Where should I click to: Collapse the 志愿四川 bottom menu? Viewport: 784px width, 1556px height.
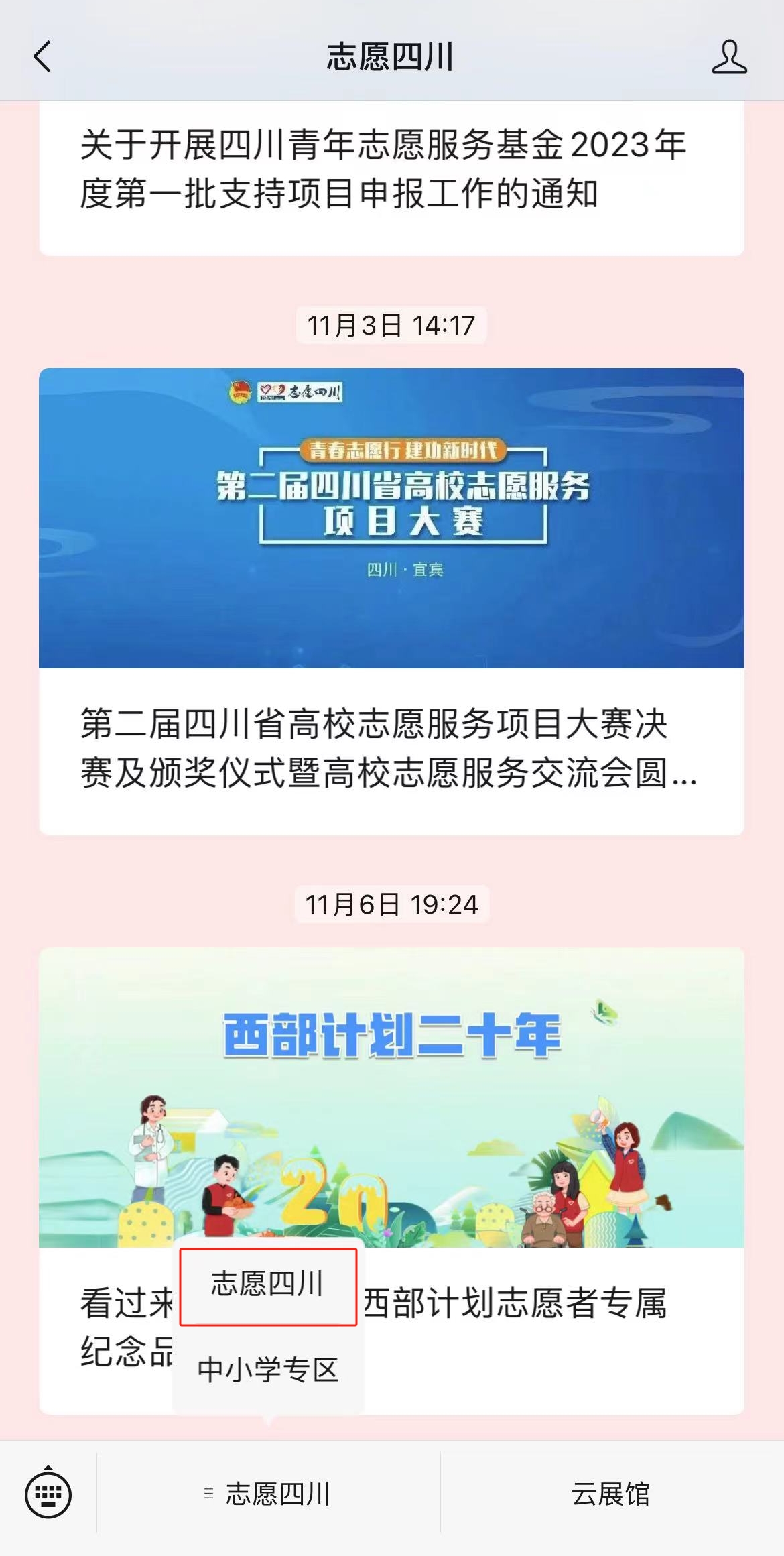tap(268, 1494)
